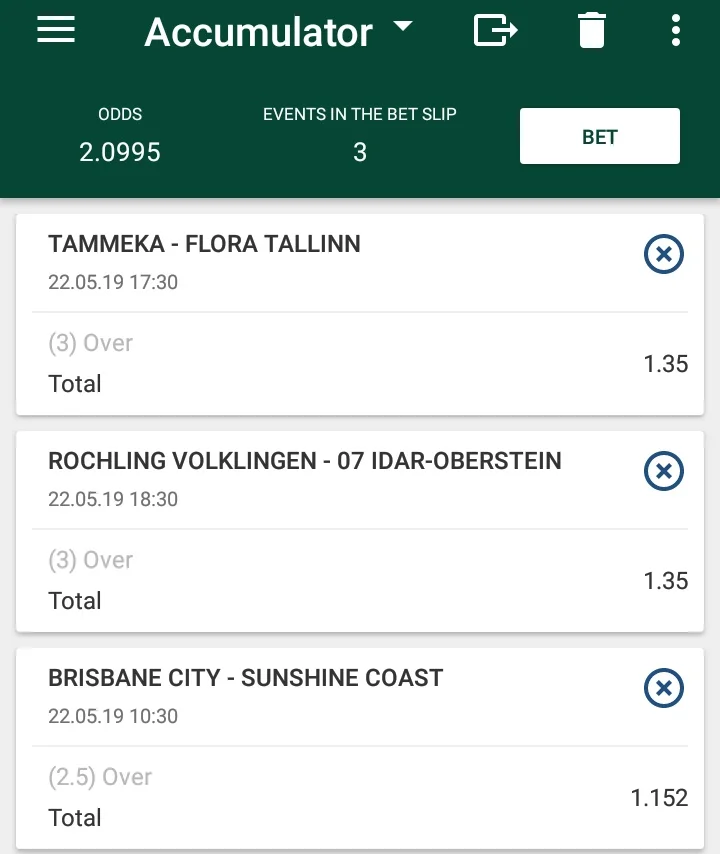Remove Tammeka - Flora Tallinn from slip
Screen dimensions: 720x854
tap(663, 254)
